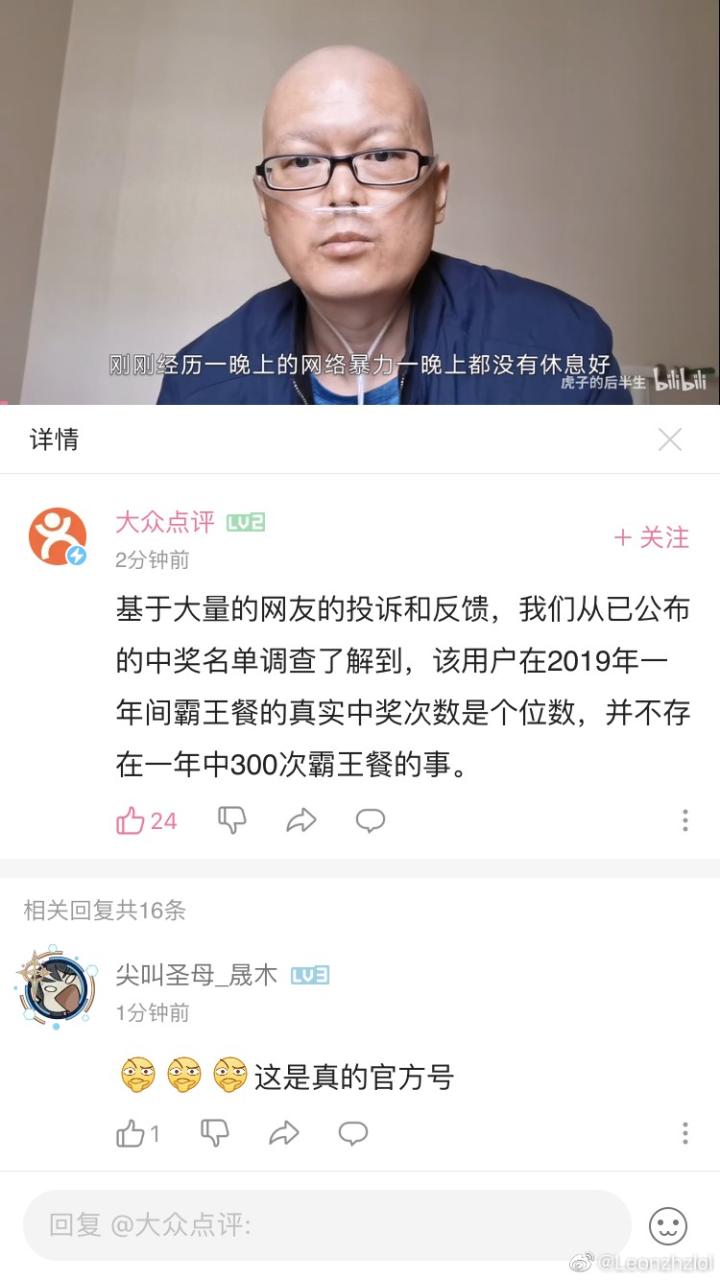Open the username 大众点评
The image size is (720, 1280).
165,522
